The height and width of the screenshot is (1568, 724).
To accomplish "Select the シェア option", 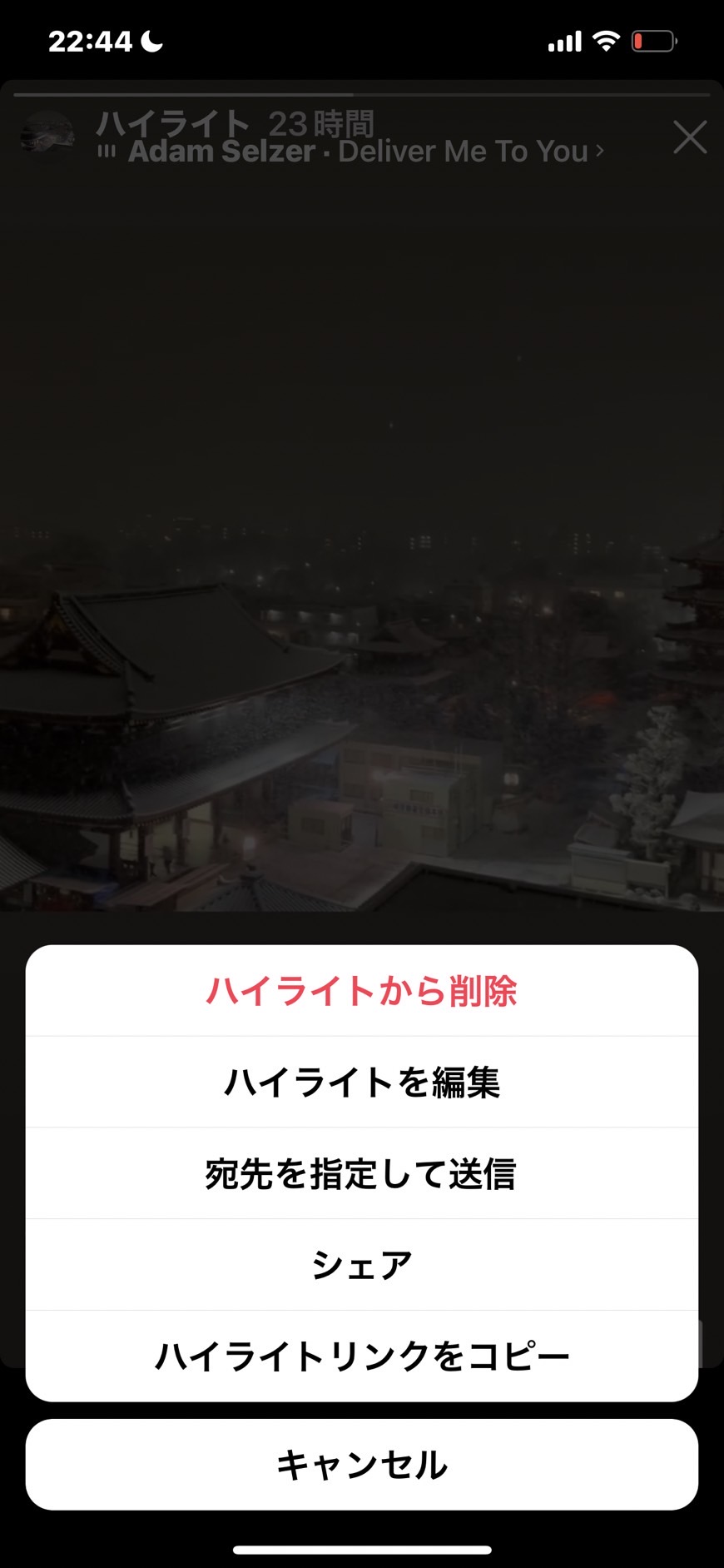I will point(362,1265).
